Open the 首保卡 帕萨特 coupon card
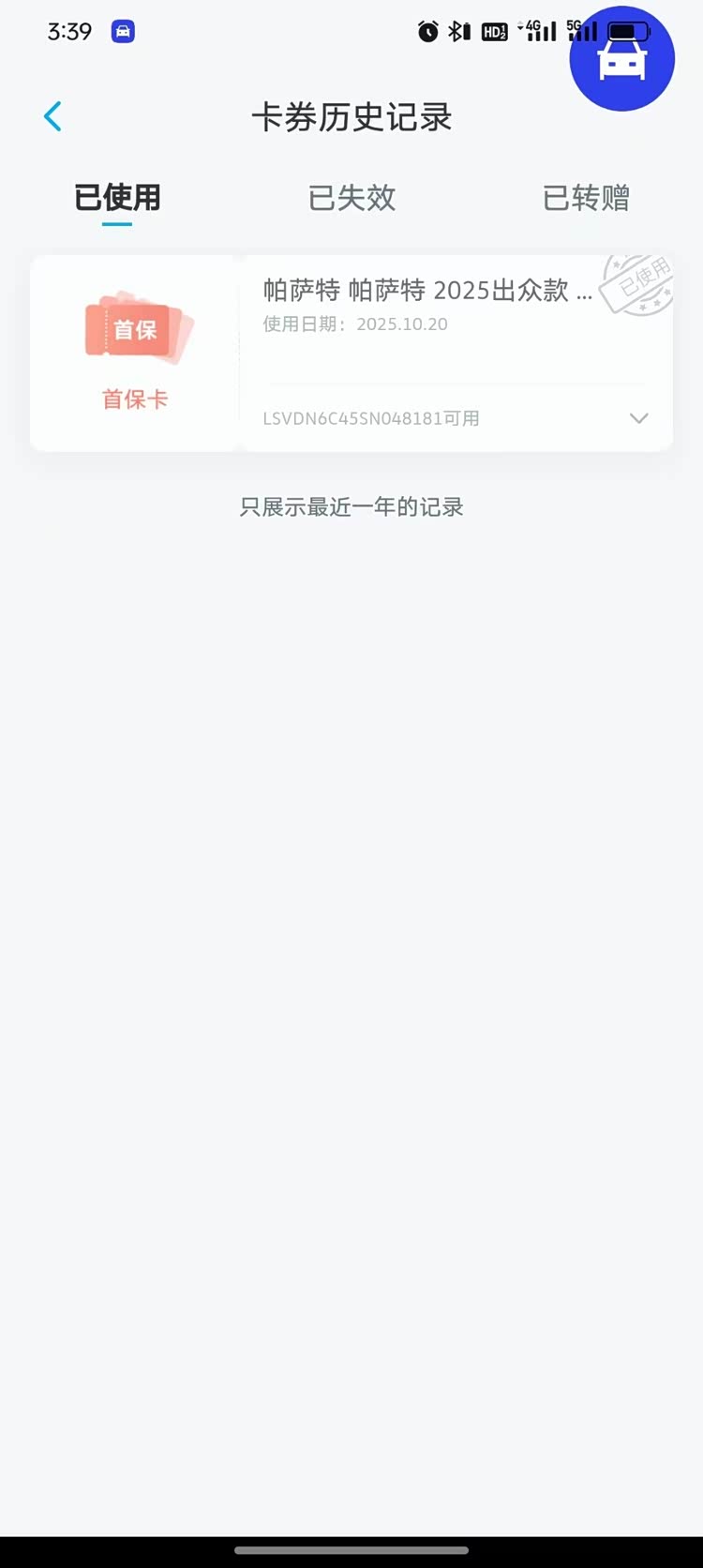Viewport: 703px width, 1568px height. pos(426,309)
